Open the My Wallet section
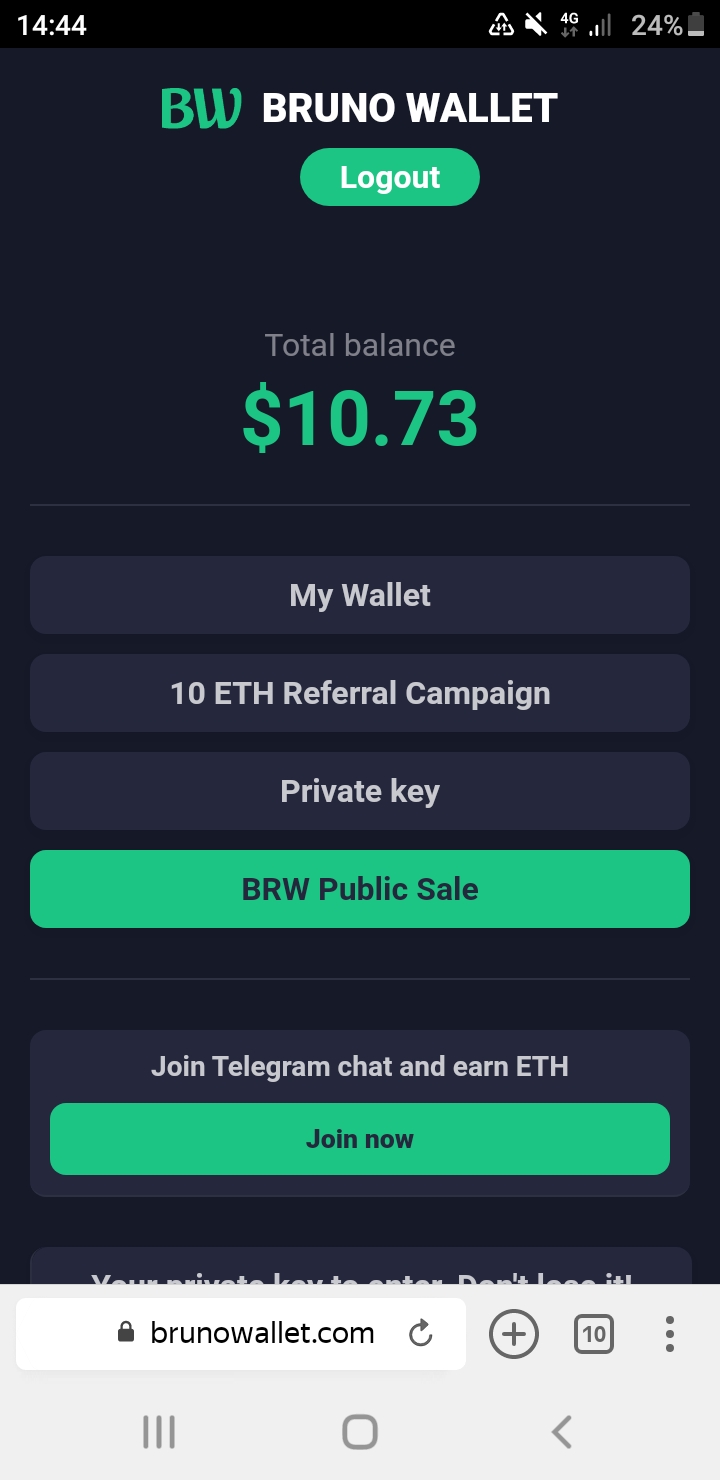Viewport: 720px width, 1480px height. [x=360, y=595]
